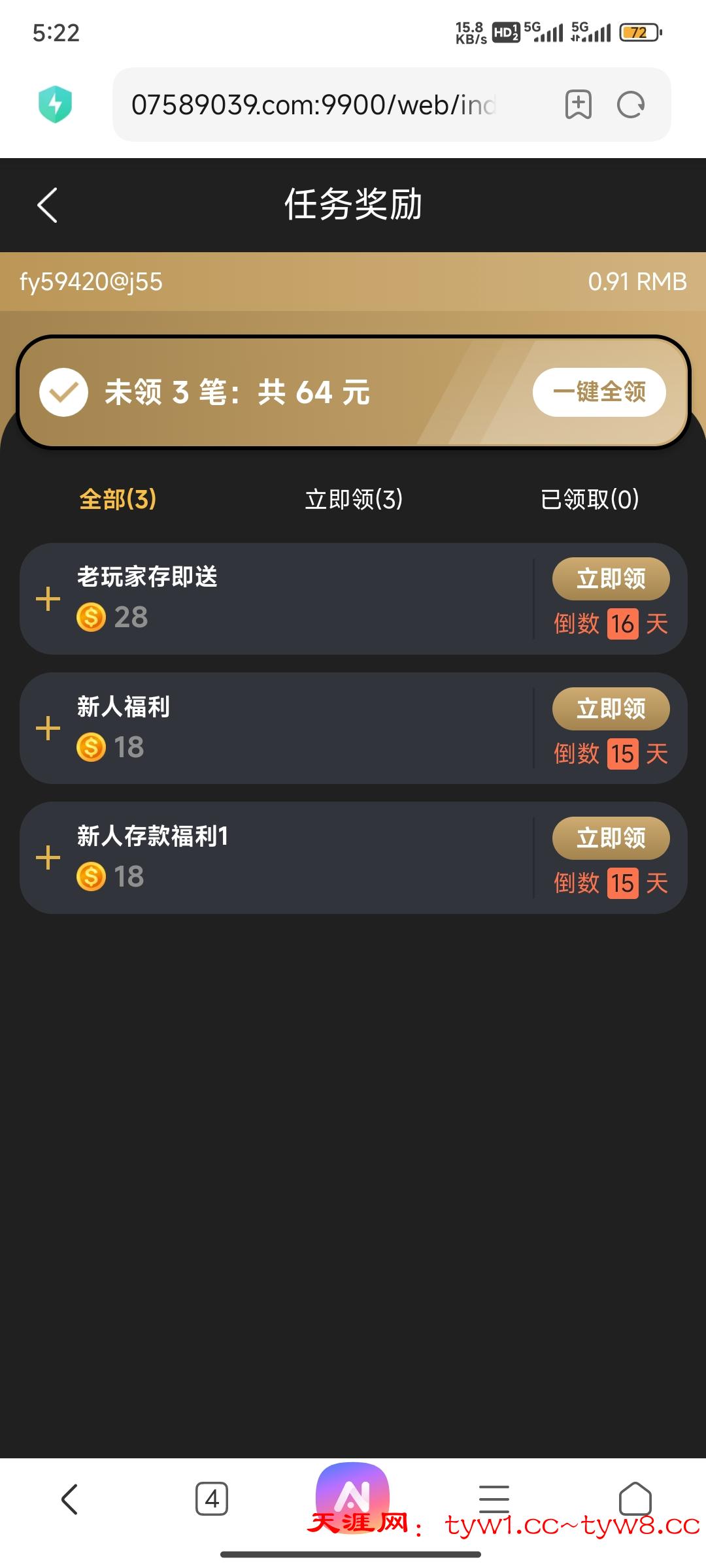Claim 老玩家存即送 reward with 立即领
Image resolution: width=706 pixels, height=1568 pixels.
click(611, 579)
